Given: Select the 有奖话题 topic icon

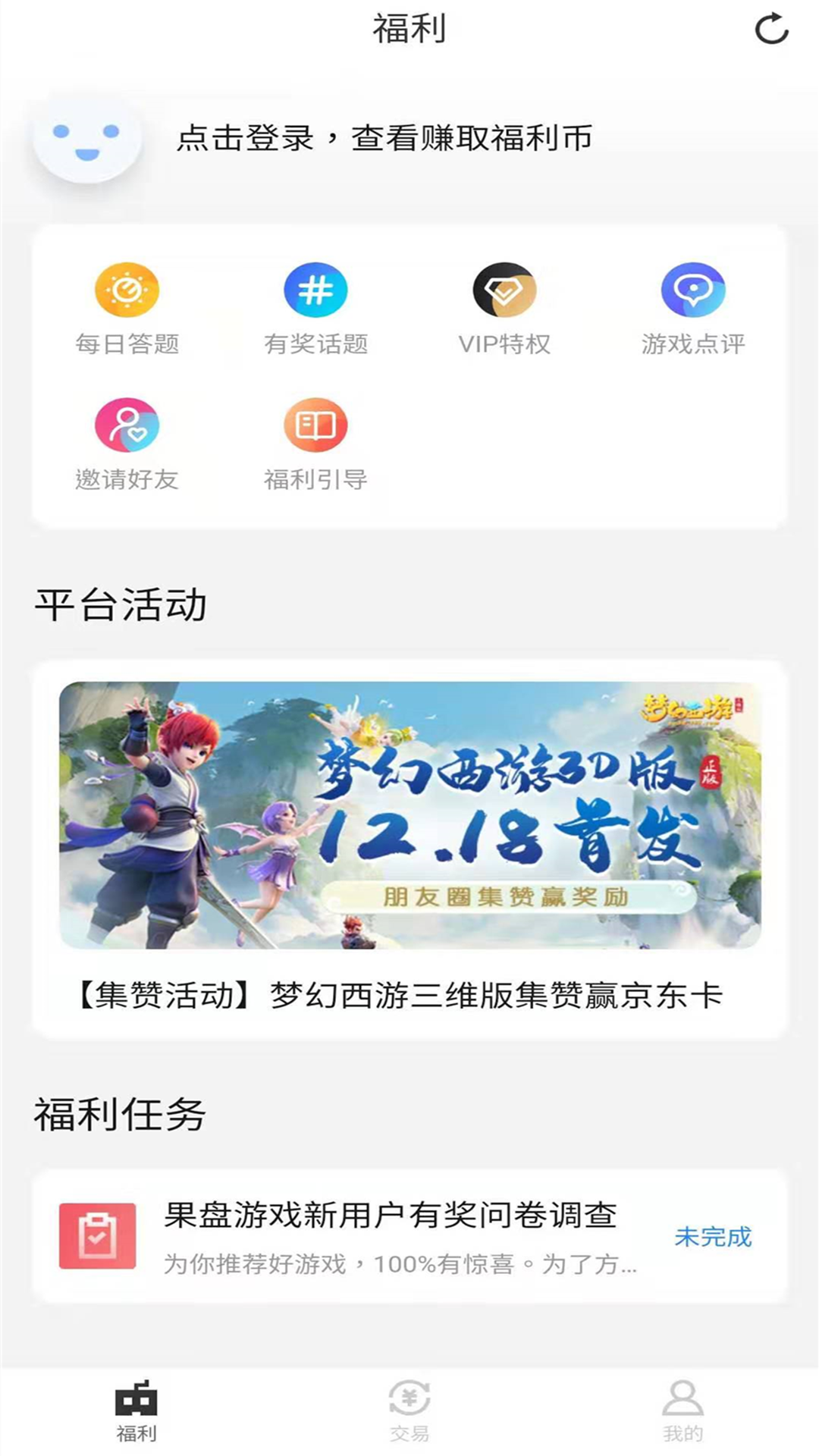Looking at the screenshot, I should pyautogui.click(x=317, y=290).
